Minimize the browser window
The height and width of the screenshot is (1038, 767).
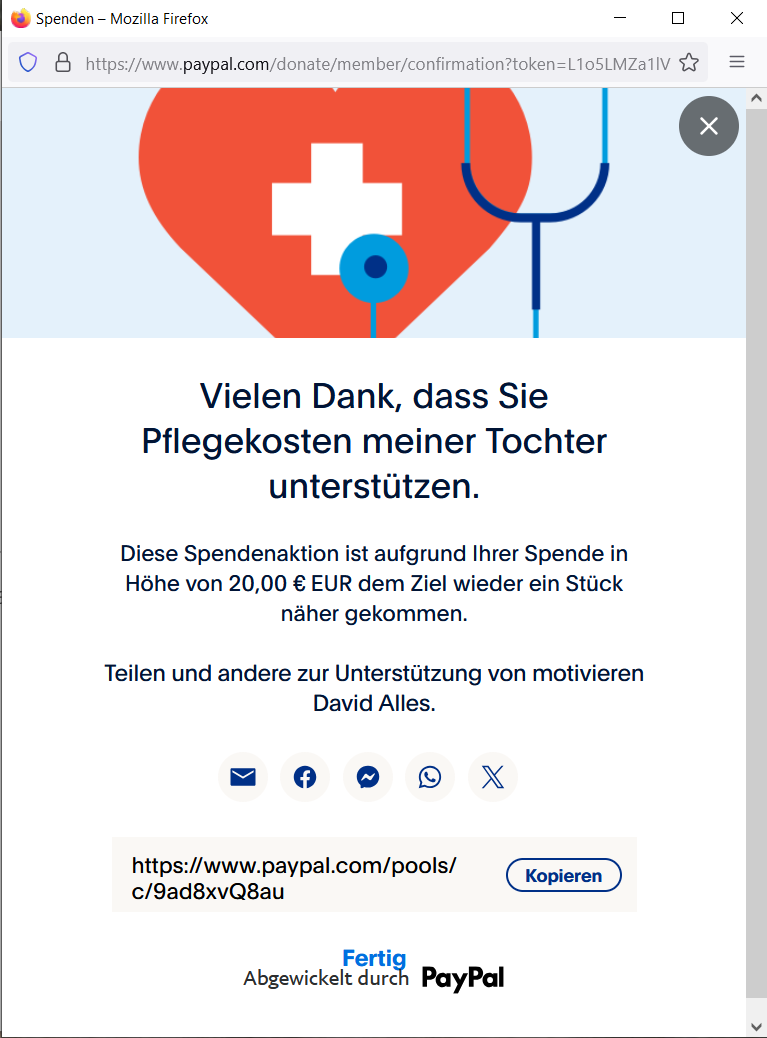coord(619,18)
